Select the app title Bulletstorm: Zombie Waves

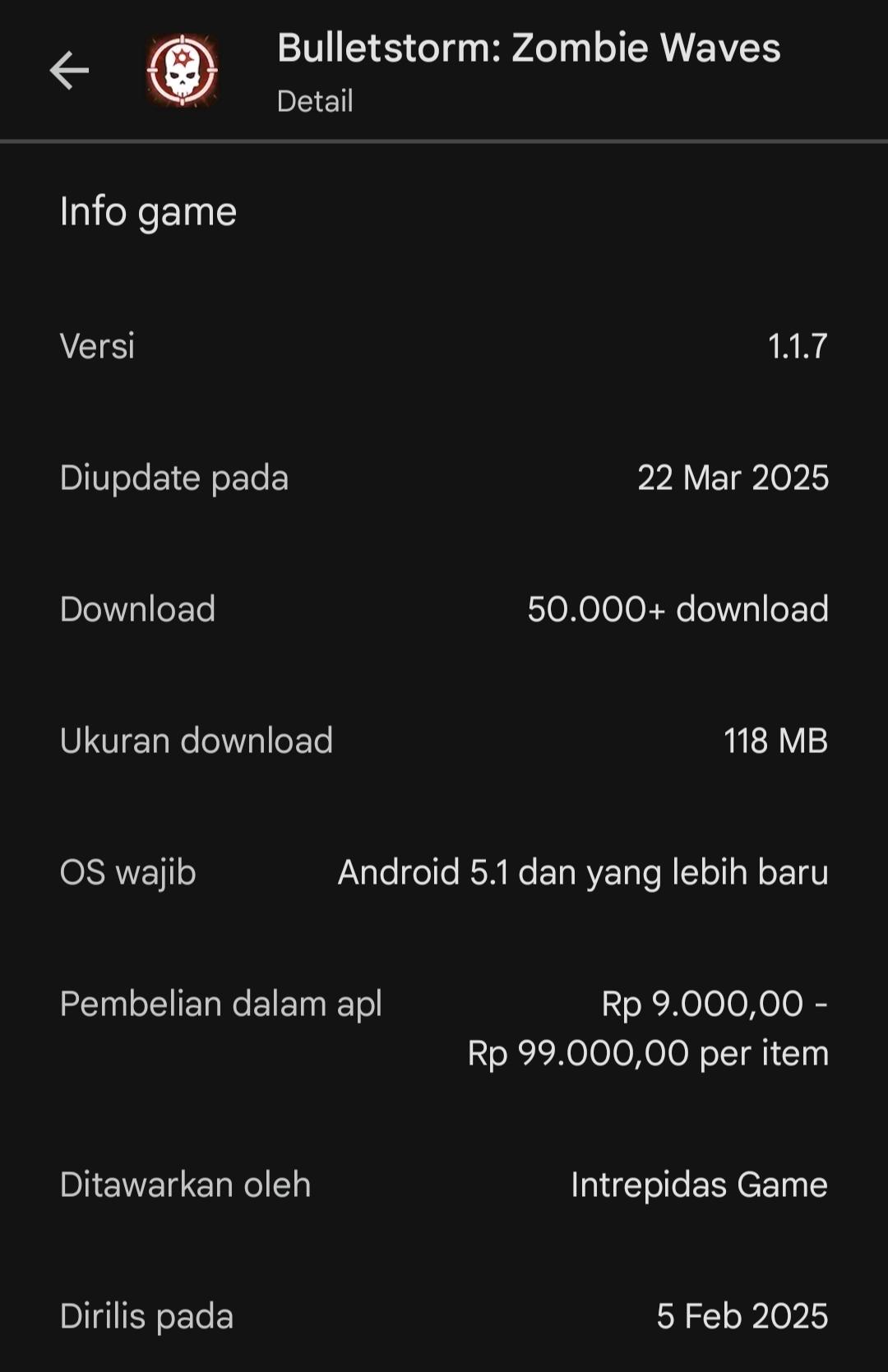529,49
